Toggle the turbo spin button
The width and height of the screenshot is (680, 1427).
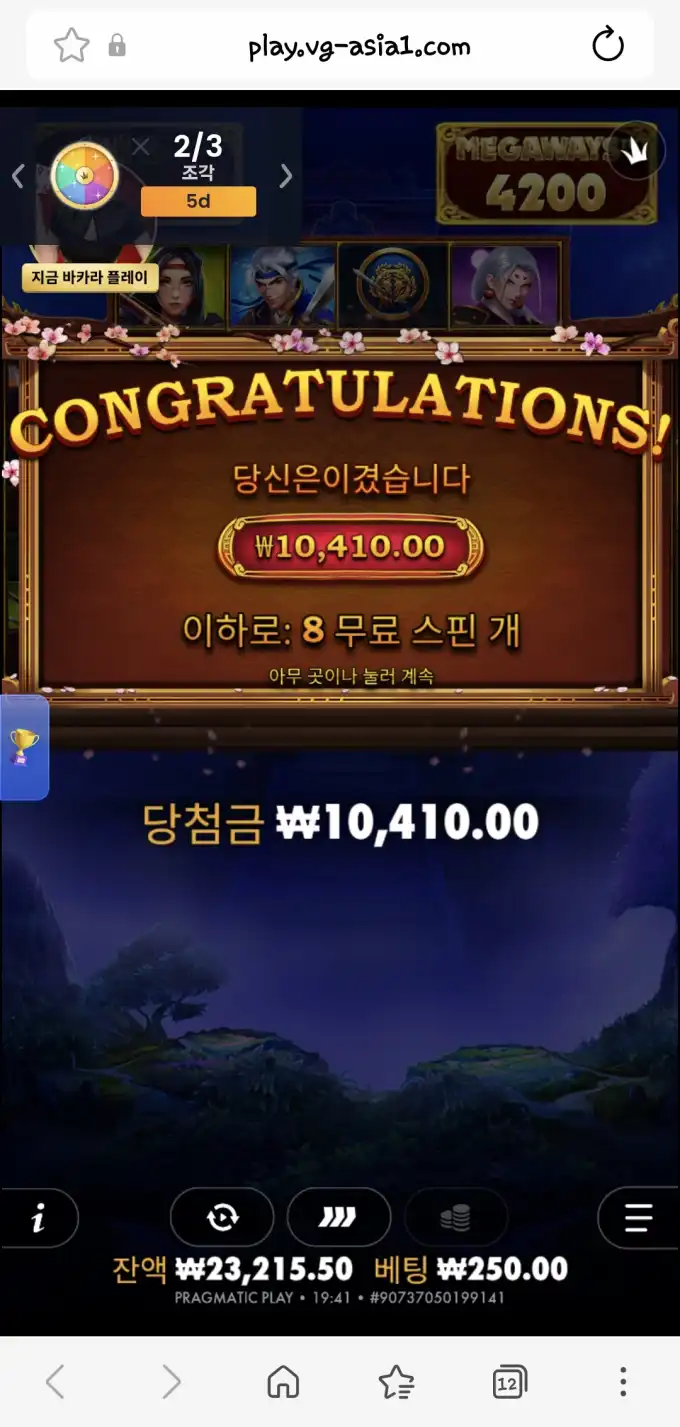[x=338, y=1217]
